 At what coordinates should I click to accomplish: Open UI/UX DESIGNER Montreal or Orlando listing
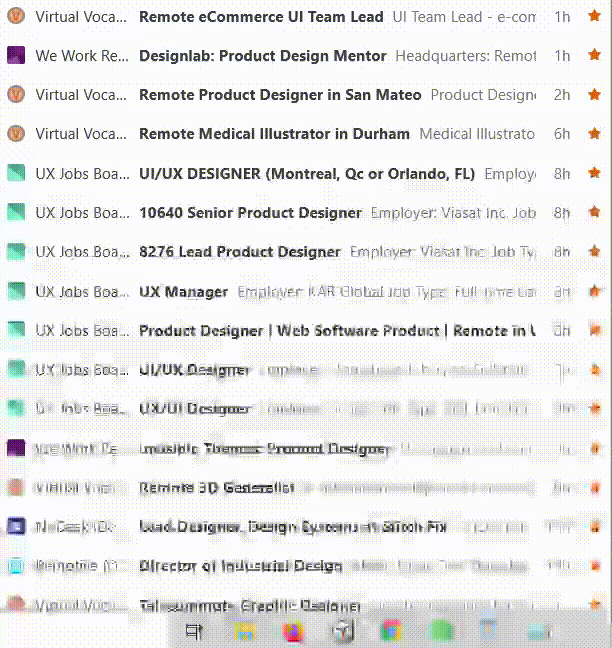[307, 174]
